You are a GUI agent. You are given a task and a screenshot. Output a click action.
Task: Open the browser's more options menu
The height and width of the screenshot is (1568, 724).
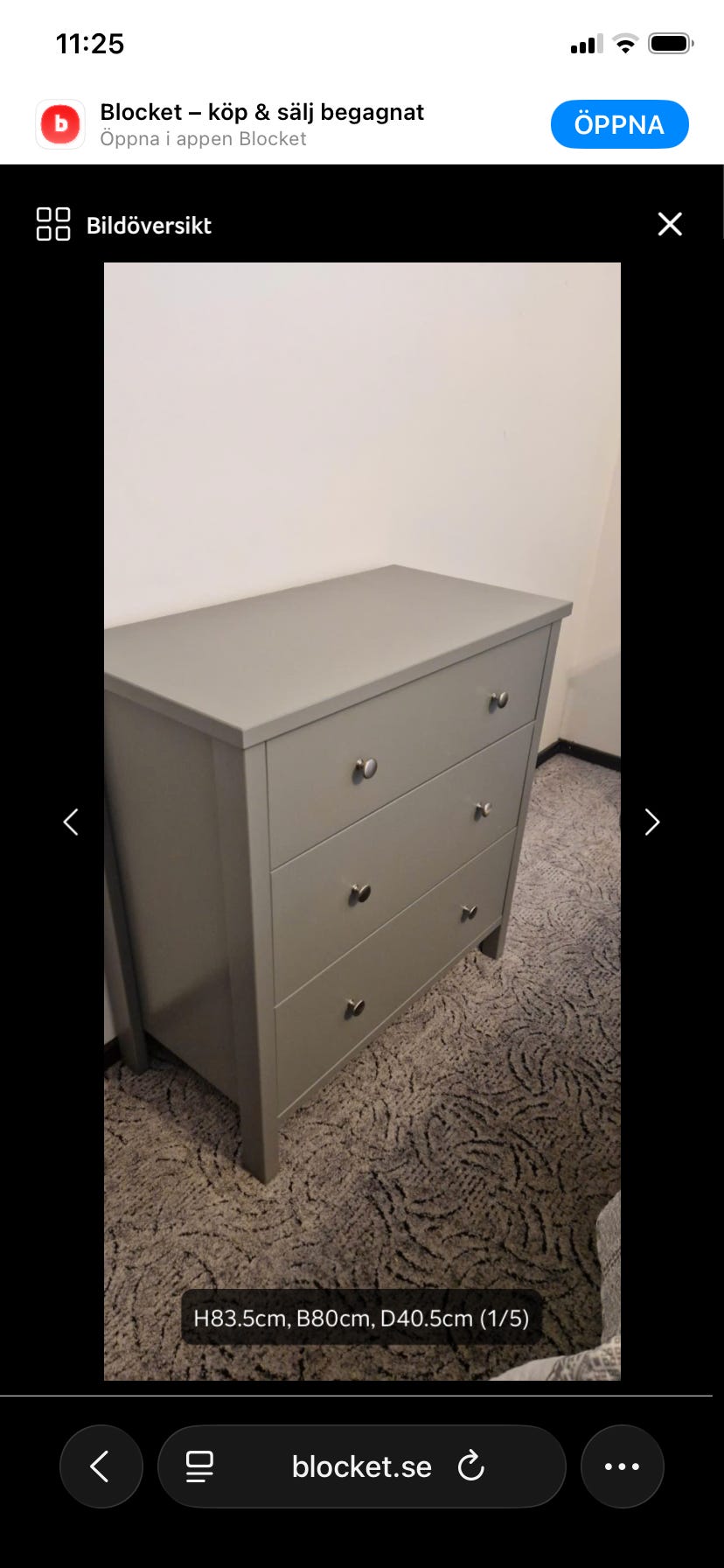(622, 1466)
